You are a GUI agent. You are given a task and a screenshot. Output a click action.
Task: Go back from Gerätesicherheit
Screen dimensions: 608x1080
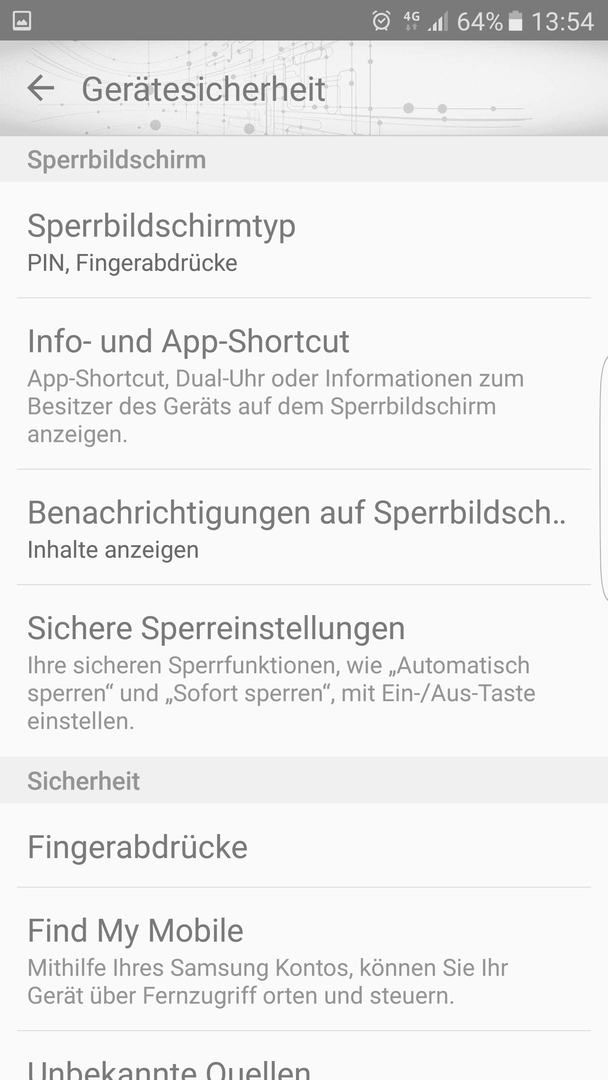point(41,88)
